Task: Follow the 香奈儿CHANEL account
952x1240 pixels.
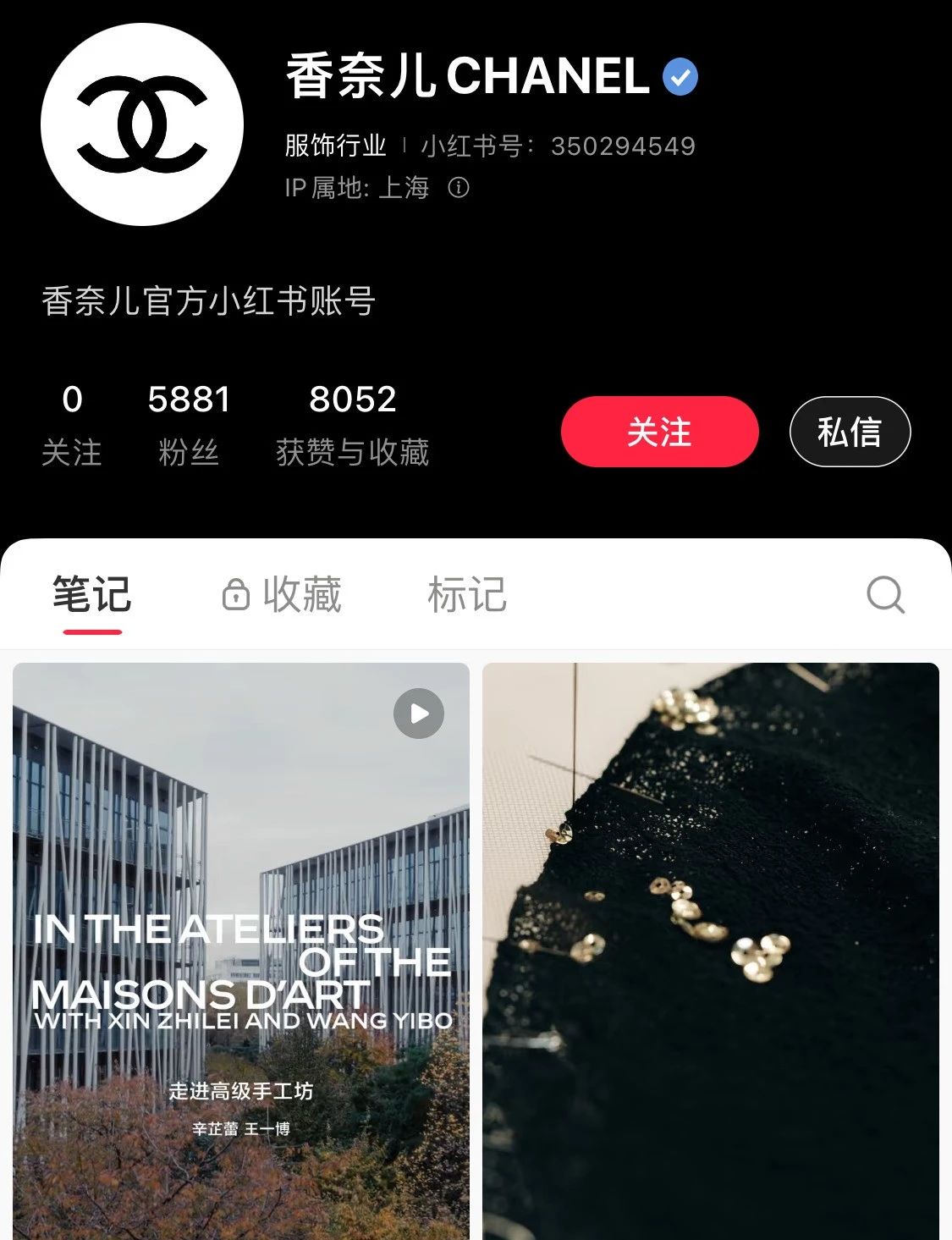Action: (x=659, y=432)
